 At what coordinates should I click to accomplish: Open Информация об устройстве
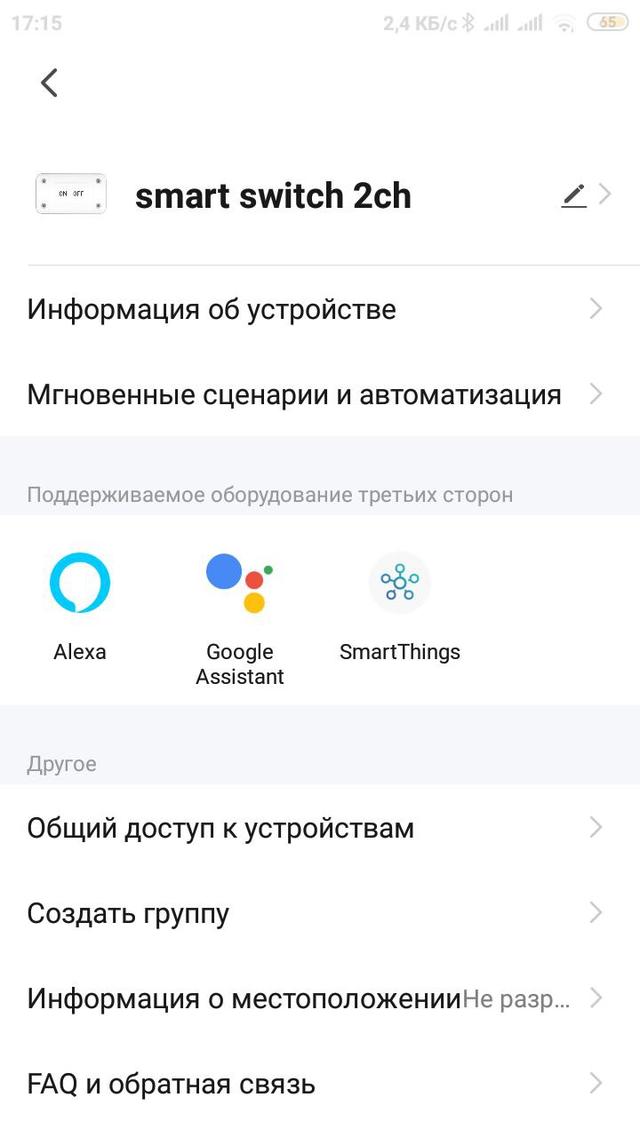pyautogui.click(x=320, y=309)
